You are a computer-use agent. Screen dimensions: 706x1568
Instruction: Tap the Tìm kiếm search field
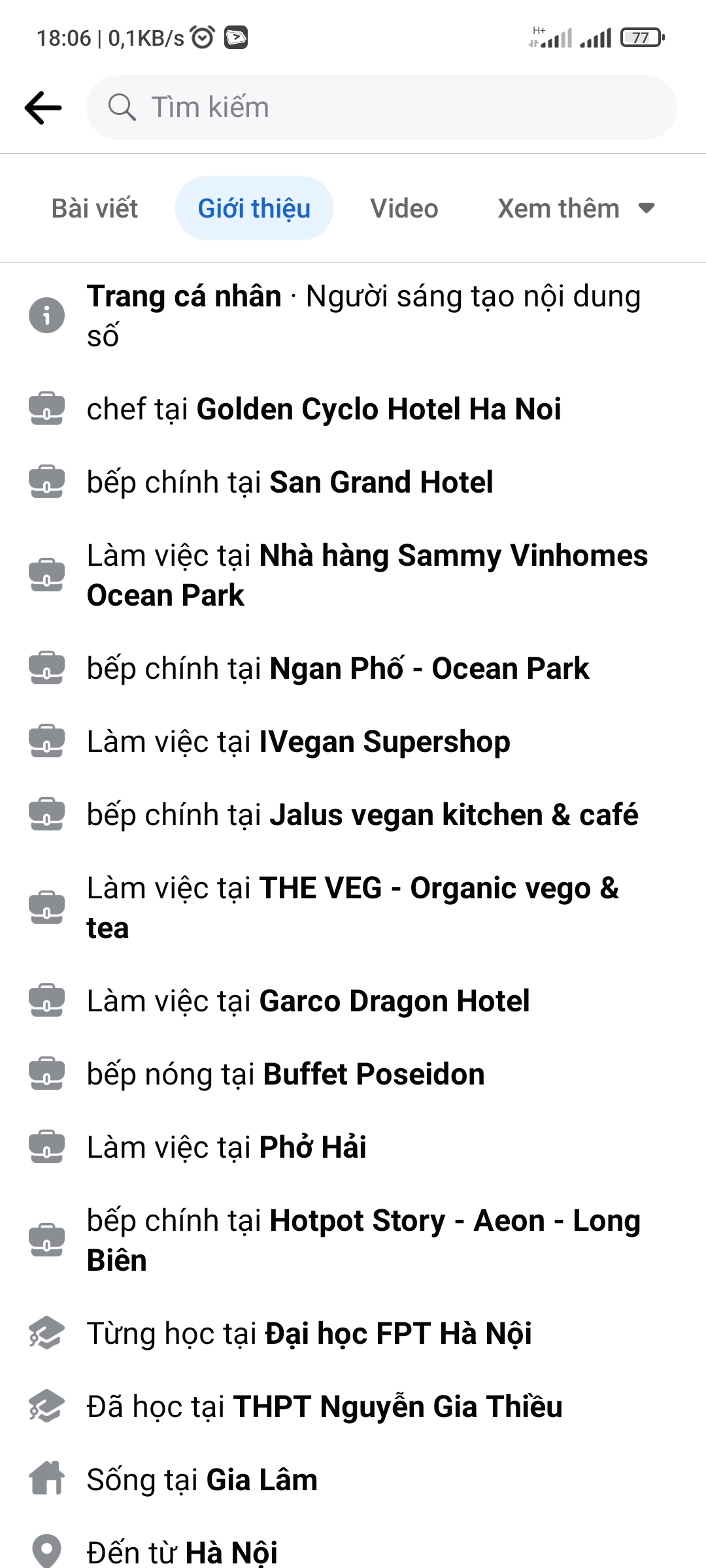pyautogui.click(x=381, y=108)
